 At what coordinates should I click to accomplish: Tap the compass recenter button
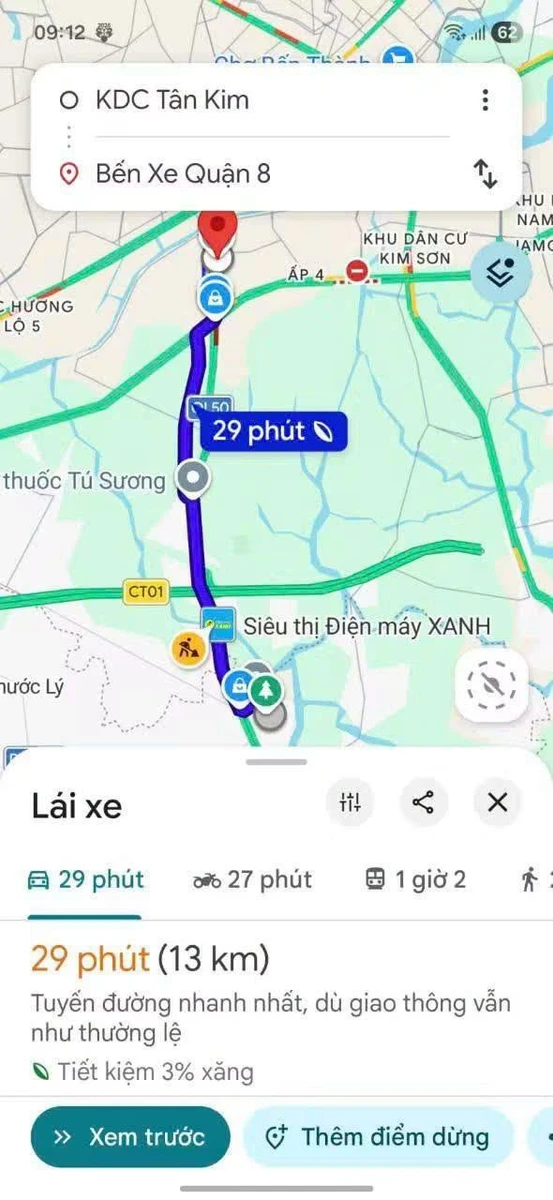(492, 685)
